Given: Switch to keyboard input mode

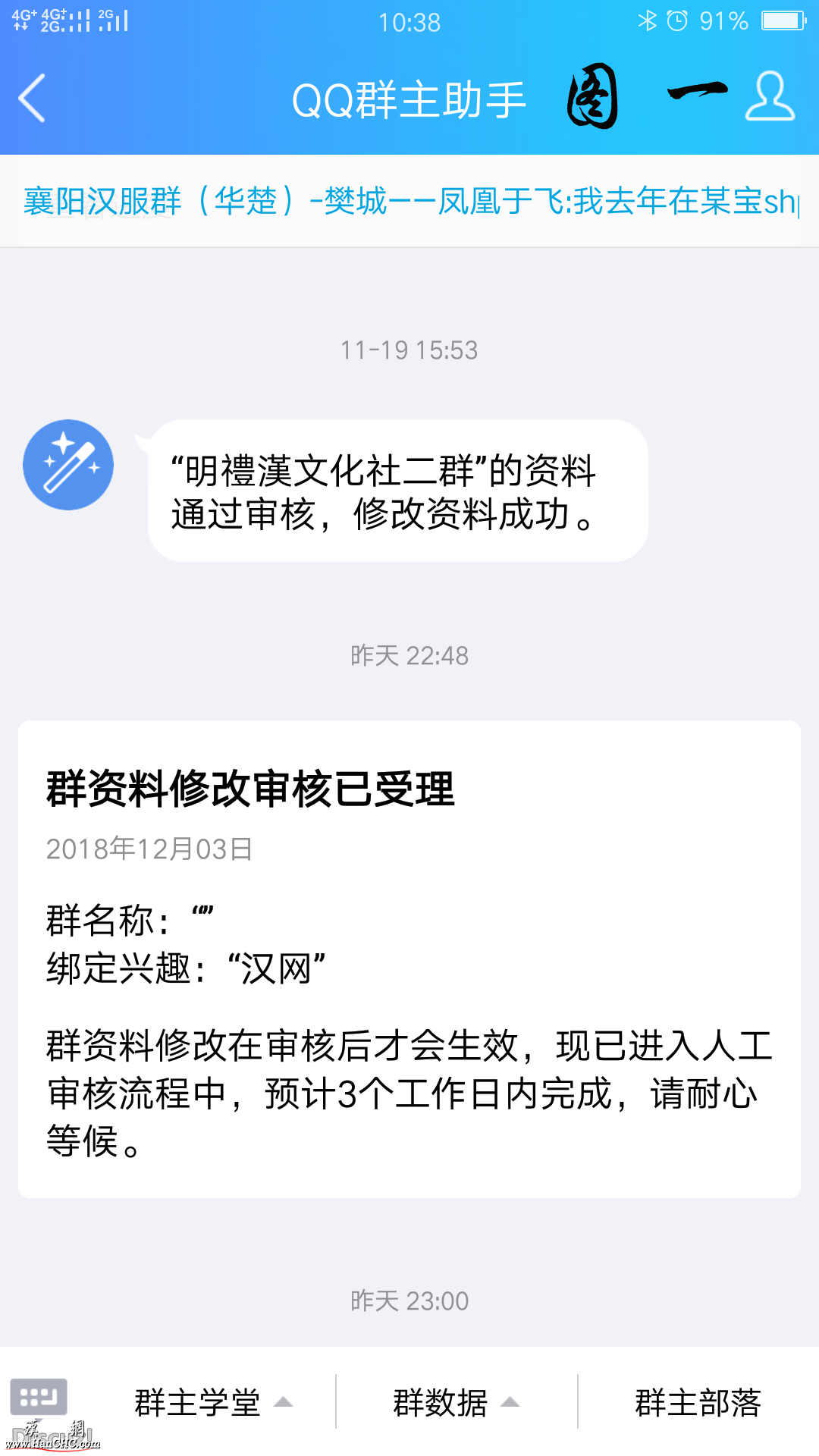Looking at the screenshot, I should click(39, 1397).
